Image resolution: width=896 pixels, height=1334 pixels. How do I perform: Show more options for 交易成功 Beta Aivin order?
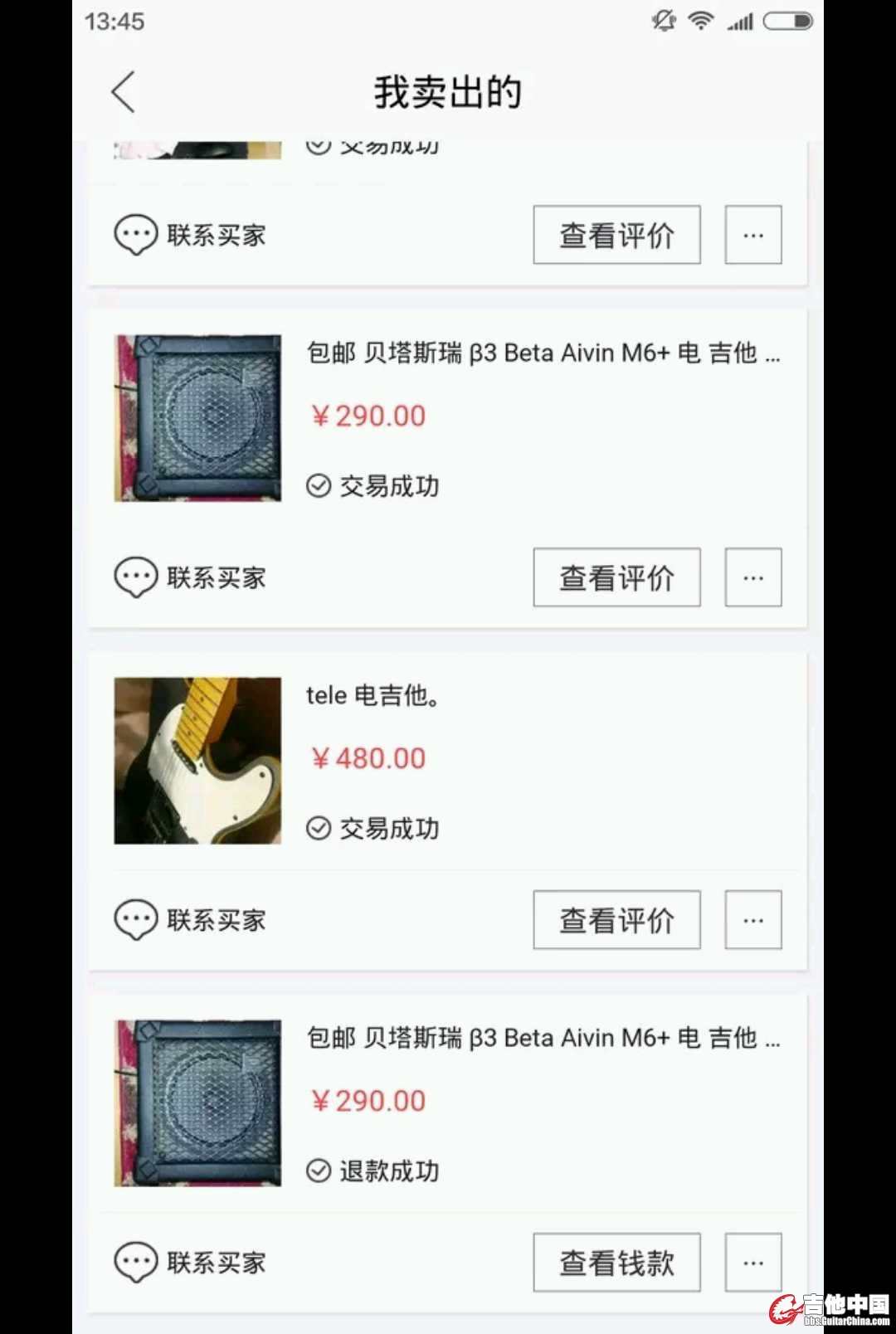pyautogui.click(x=752, y=577)
